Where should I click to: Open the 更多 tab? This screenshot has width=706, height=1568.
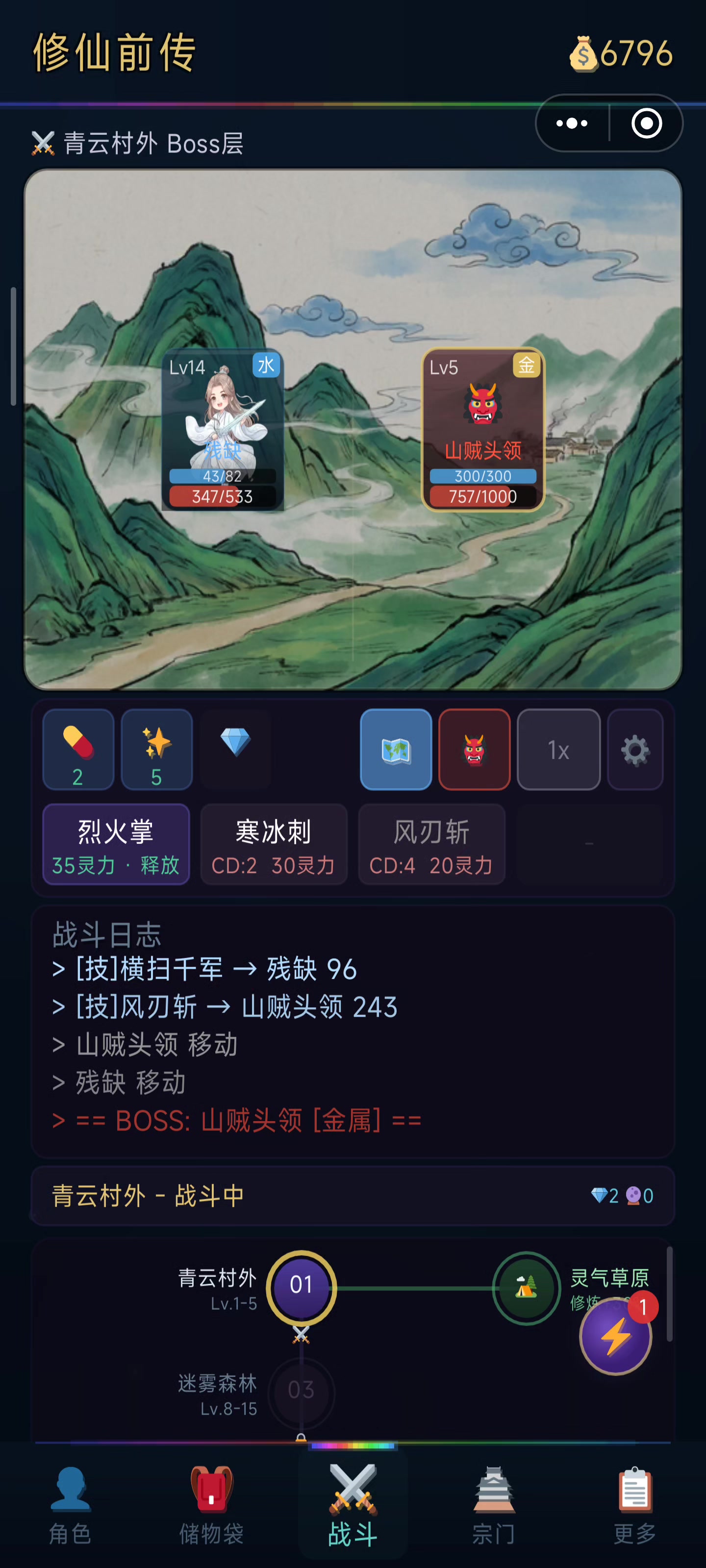(635, 1505)
